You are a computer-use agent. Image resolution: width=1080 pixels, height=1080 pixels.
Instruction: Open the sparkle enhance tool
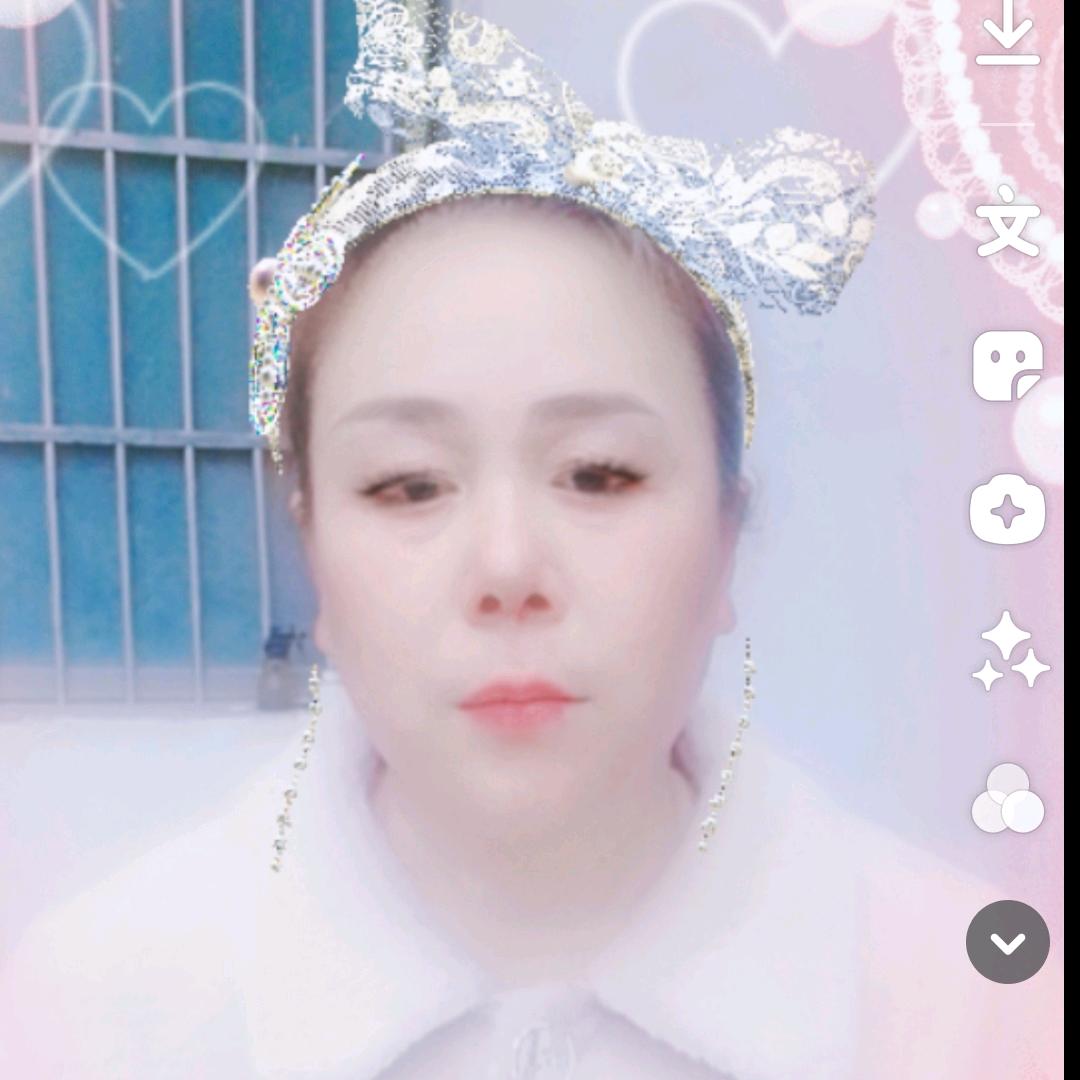1010,651
